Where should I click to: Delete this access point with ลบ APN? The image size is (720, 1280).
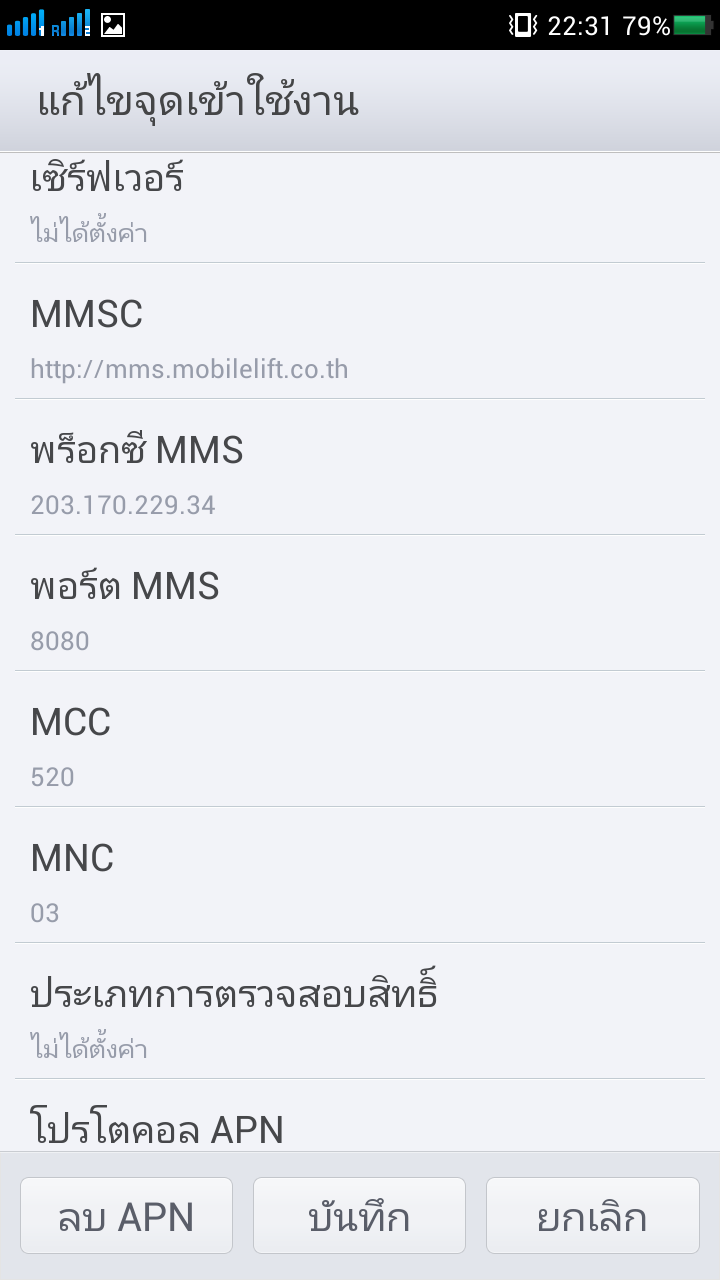[126, 1216]
